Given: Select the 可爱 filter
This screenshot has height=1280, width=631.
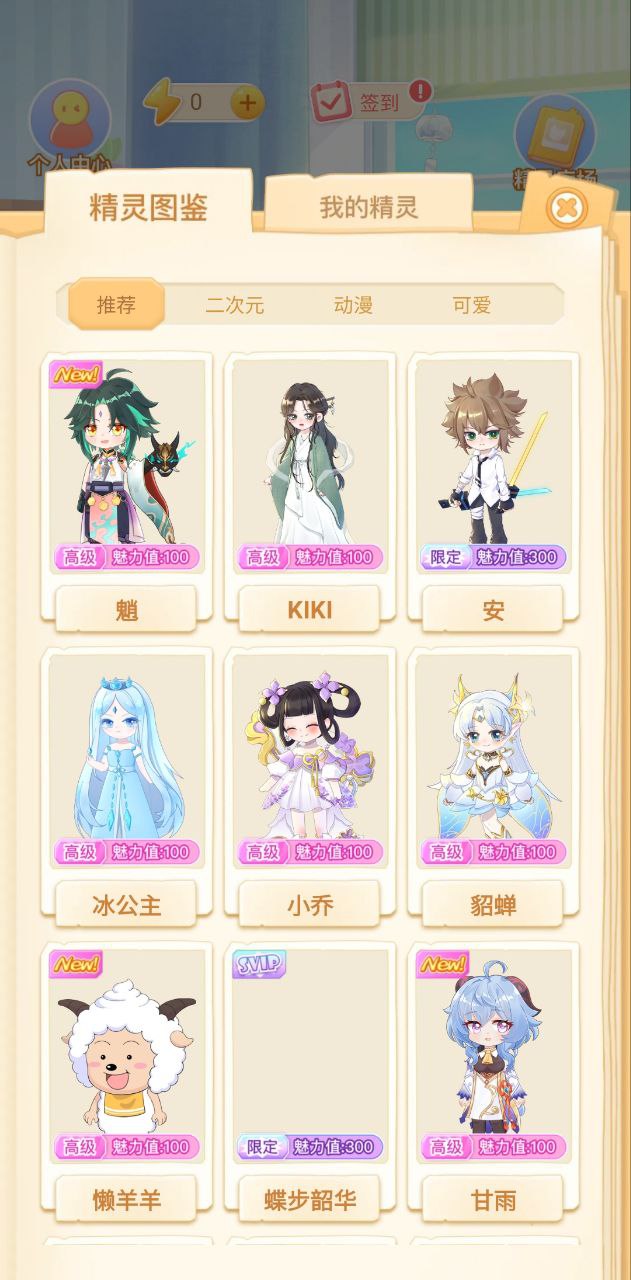Looking at the screenshot, I should click(x=471, y=305).
